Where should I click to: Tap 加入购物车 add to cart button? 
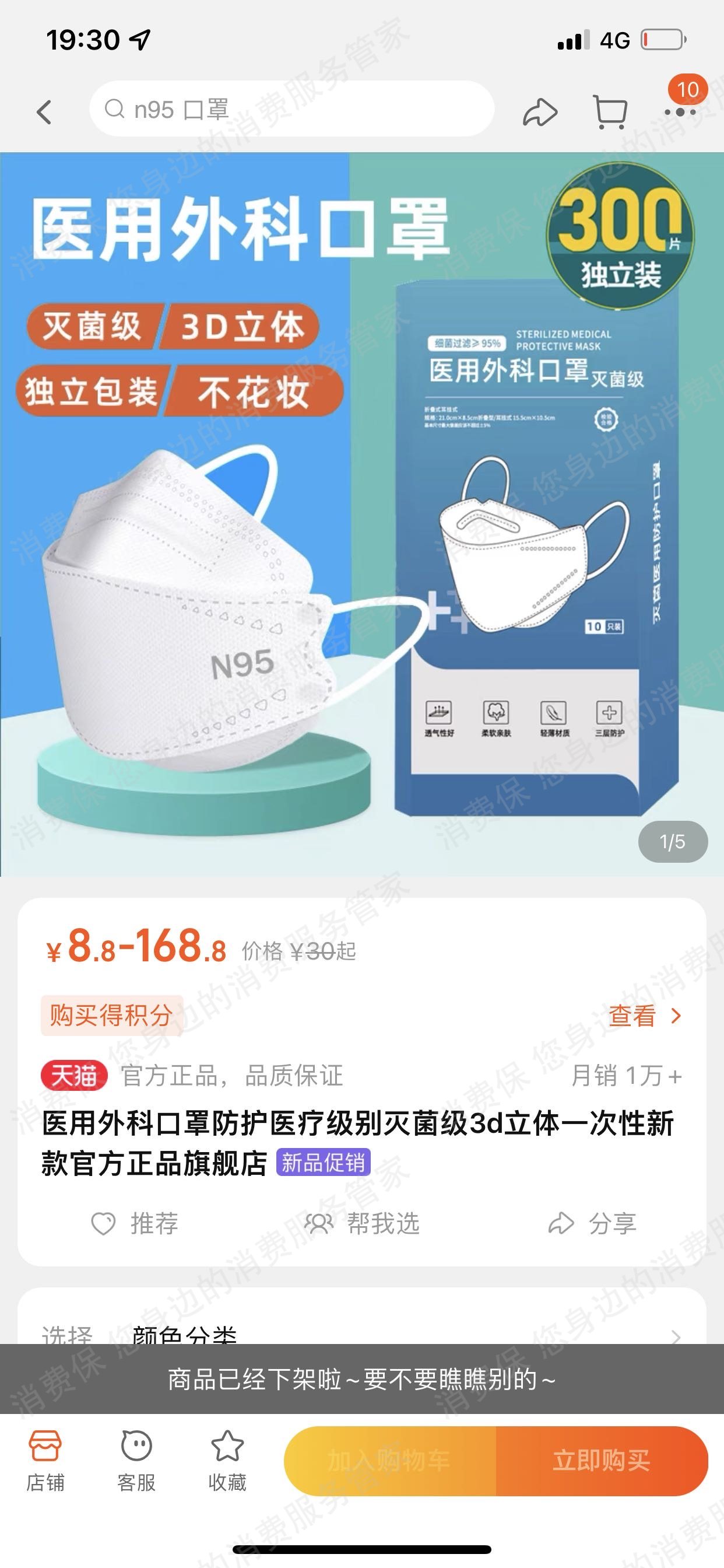pos(389,1461)
